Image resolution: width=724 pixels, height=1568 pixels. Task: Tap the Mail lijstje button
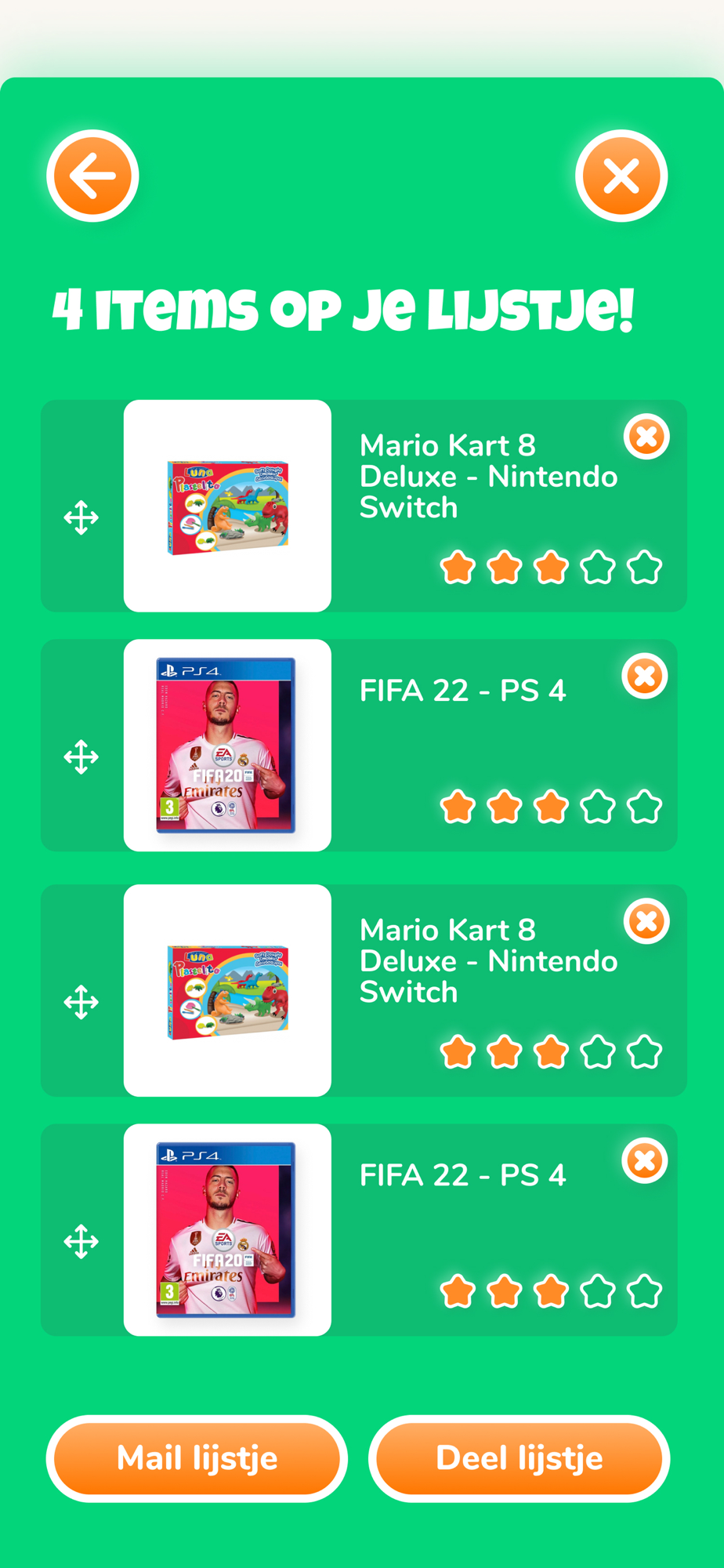[197, 1458]
